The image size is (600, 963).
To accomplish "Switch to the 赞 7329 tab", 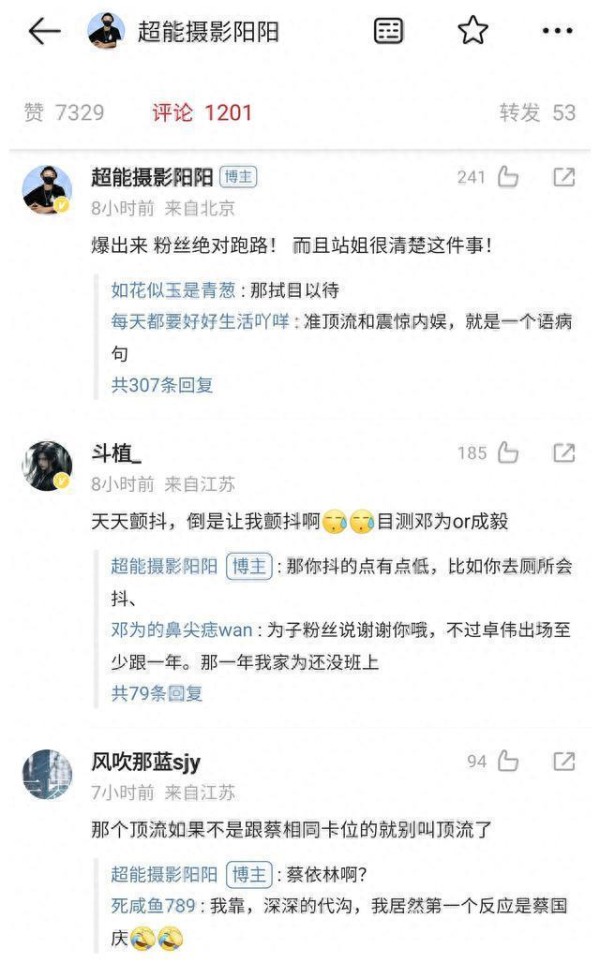I will click(64, 112).
